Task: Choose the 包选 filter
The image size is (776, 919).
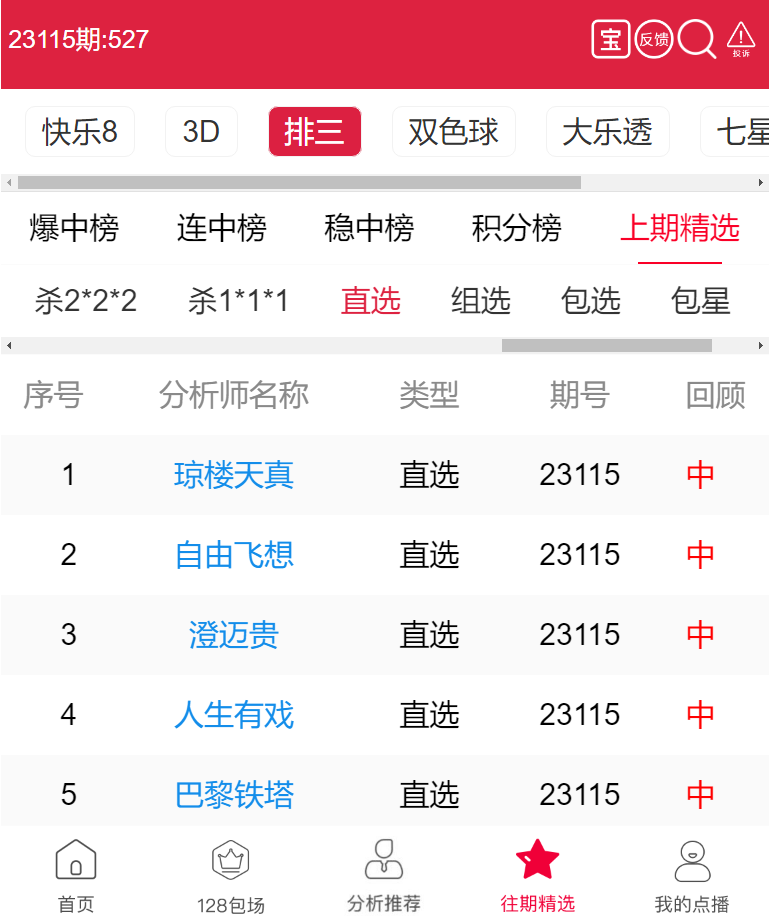Action: 591,301
